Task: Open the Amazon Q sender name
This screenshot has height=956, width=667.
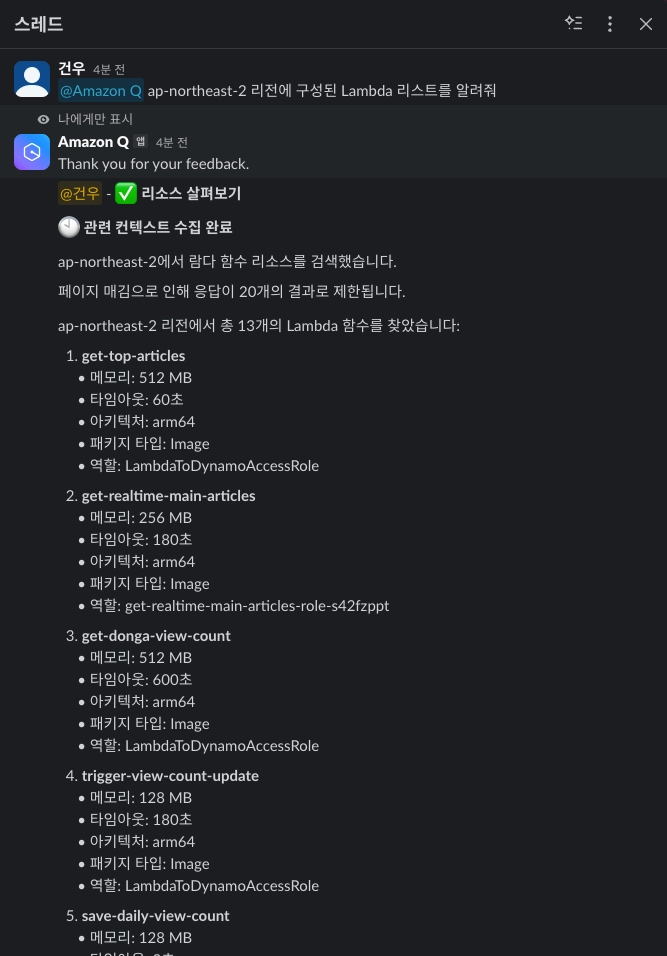Action: 93,142
